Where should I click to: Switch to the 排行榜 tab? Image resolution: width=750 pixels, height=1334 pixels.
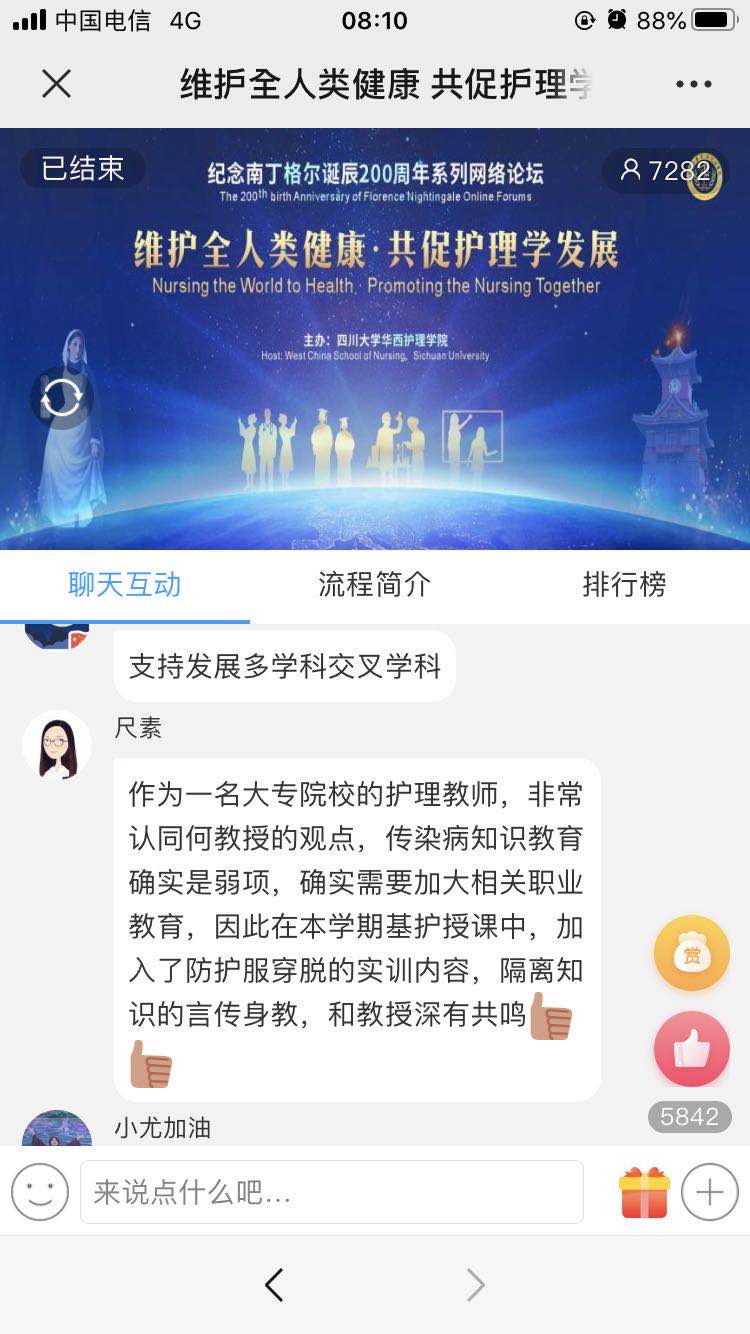tap(624, 585)
